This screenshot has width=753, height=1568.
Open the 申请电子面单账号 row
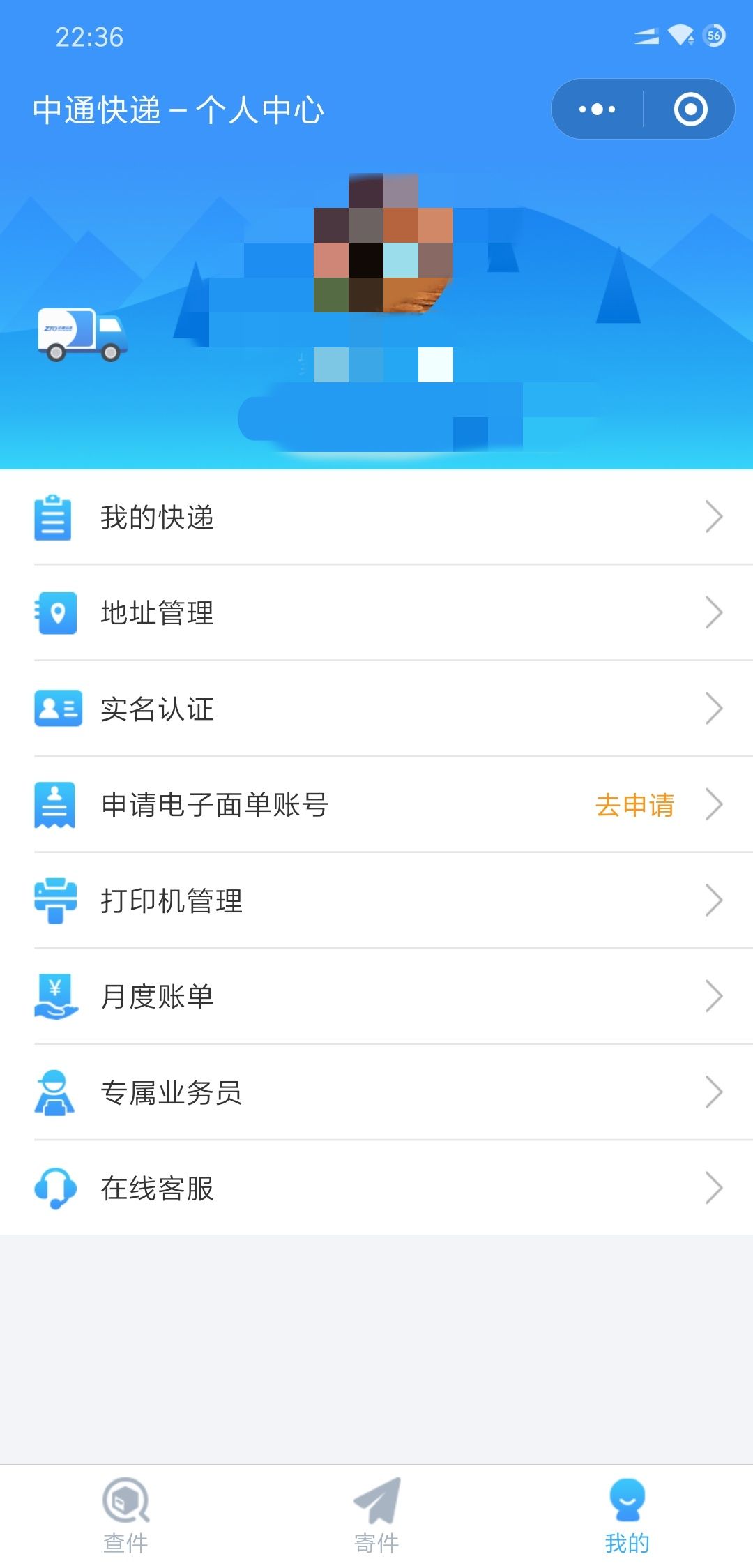[x=376, y=804]
